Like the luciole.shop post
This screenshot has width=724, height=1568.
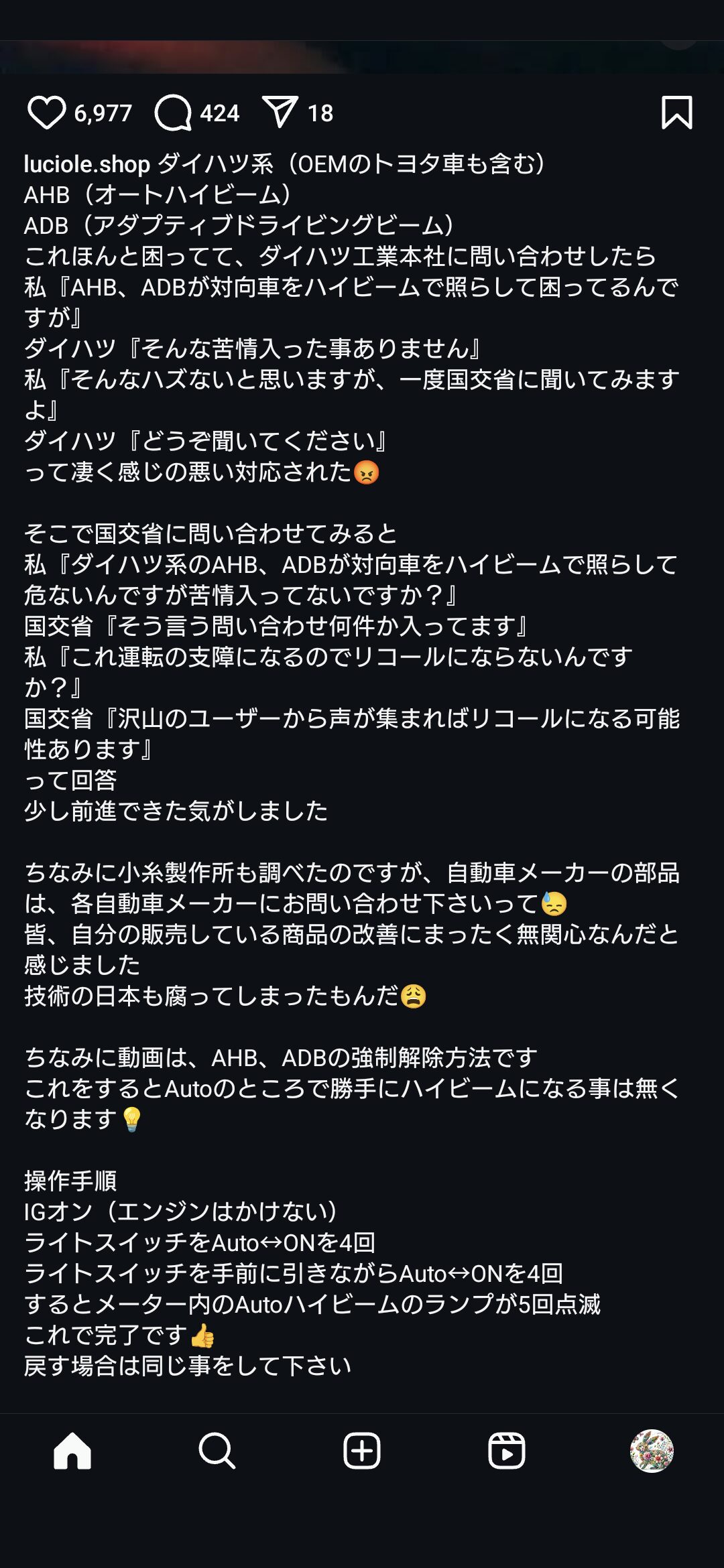pyautogui.click(x=46, y=113)
